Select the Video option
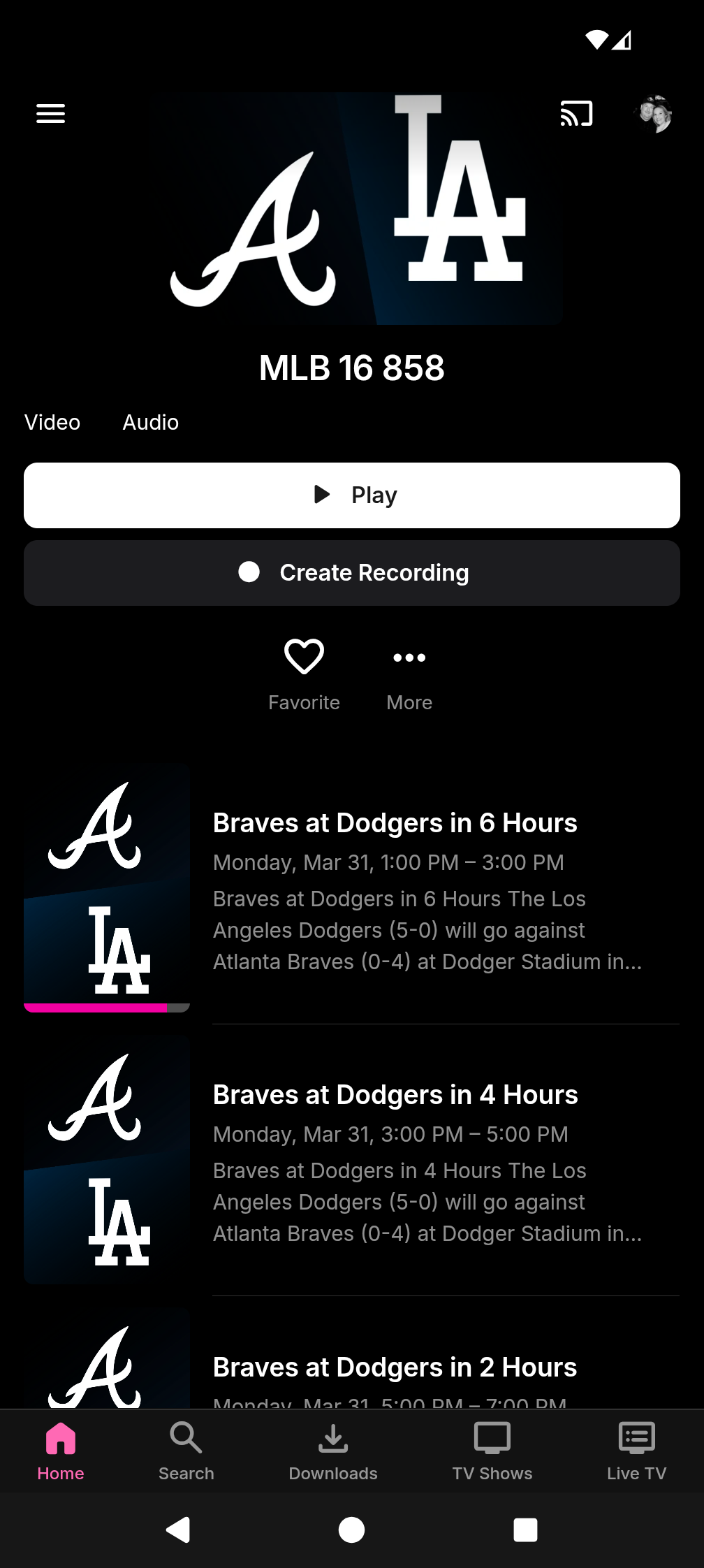The width and height of the screenshot is (704, 1568). click(x=52, y=423)
